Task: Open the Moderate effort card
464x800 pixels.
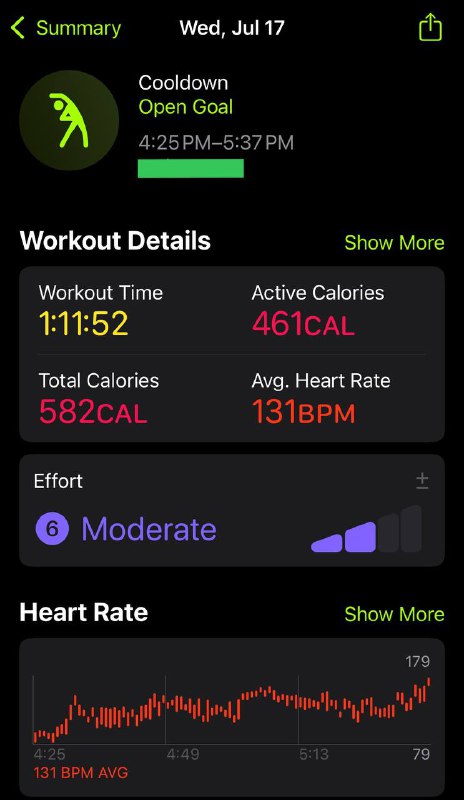Action: [232, 510]
